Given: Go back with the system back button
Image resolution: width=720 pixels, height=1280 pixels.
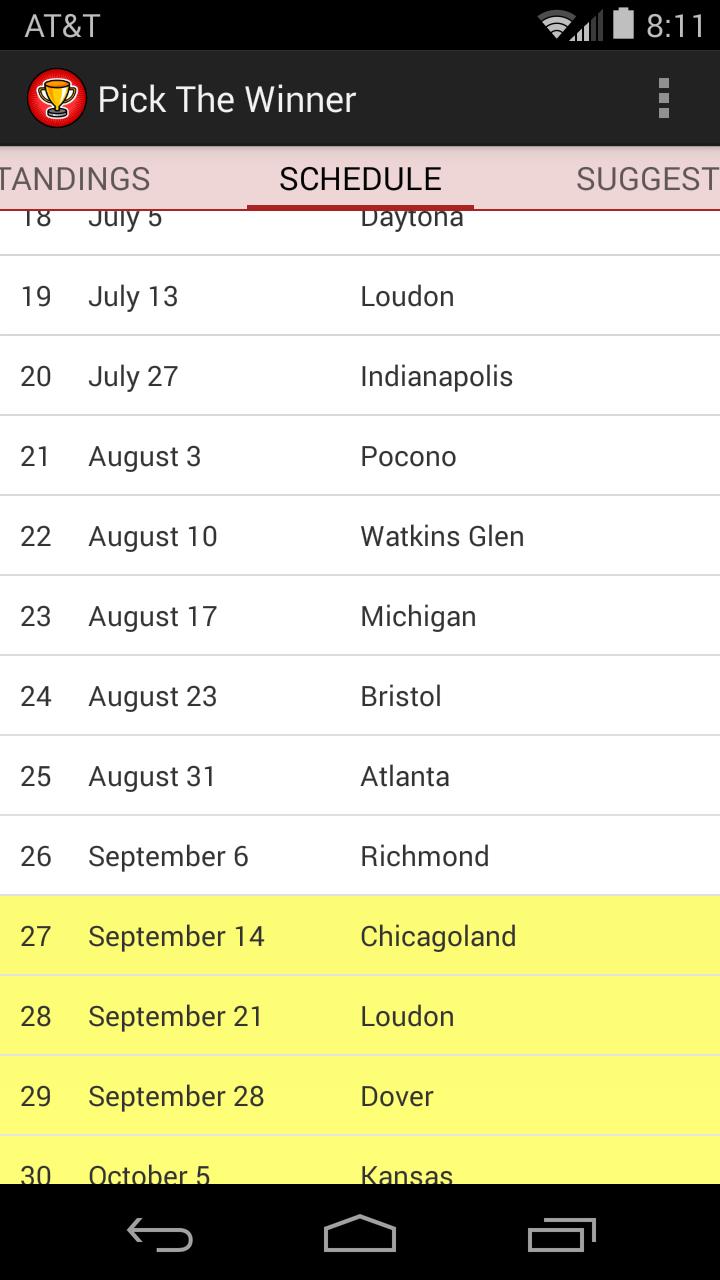Looking at the screenshot, I should [x=160, y=1235].
